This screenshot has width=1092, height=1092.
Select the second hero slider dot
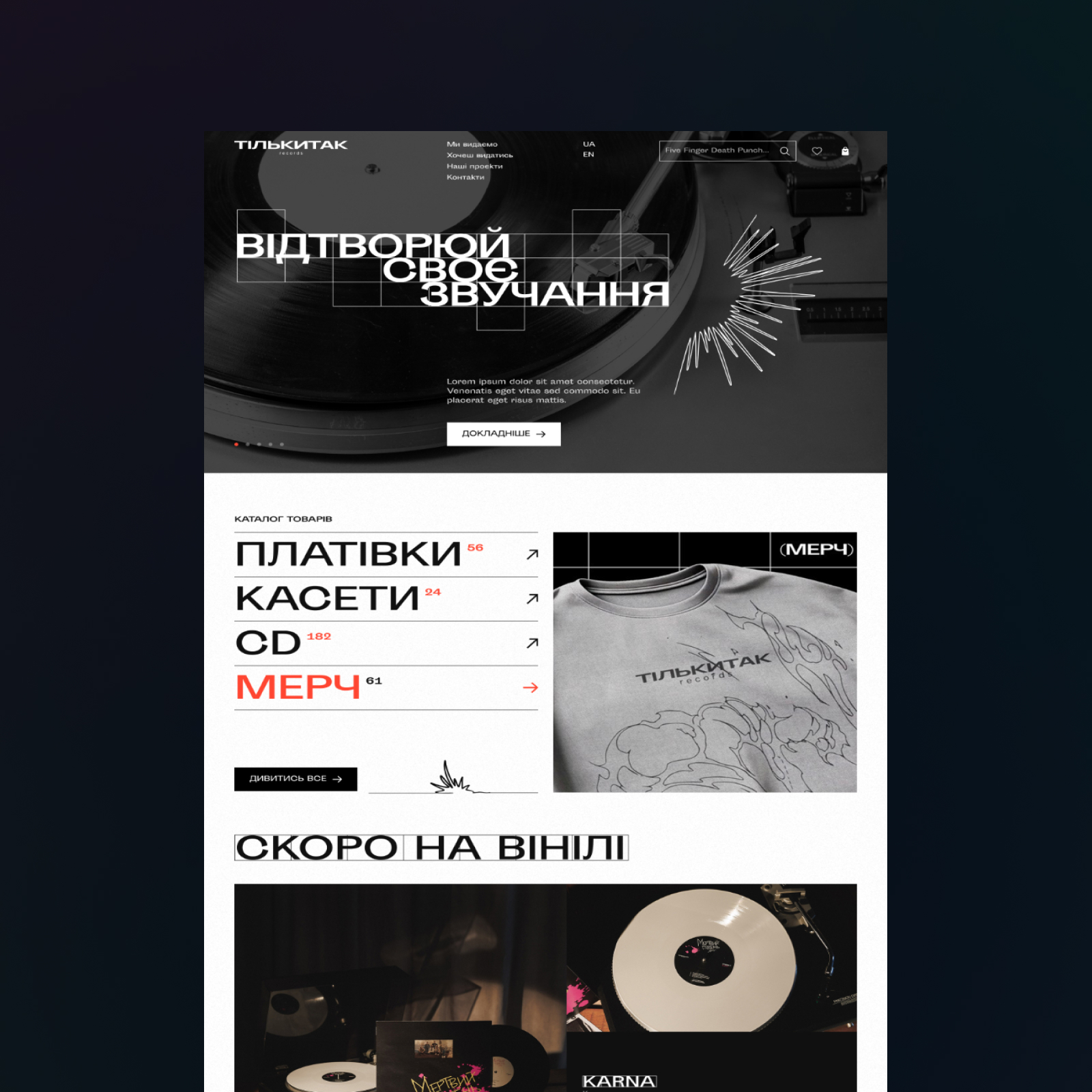(x=248, y=444)
